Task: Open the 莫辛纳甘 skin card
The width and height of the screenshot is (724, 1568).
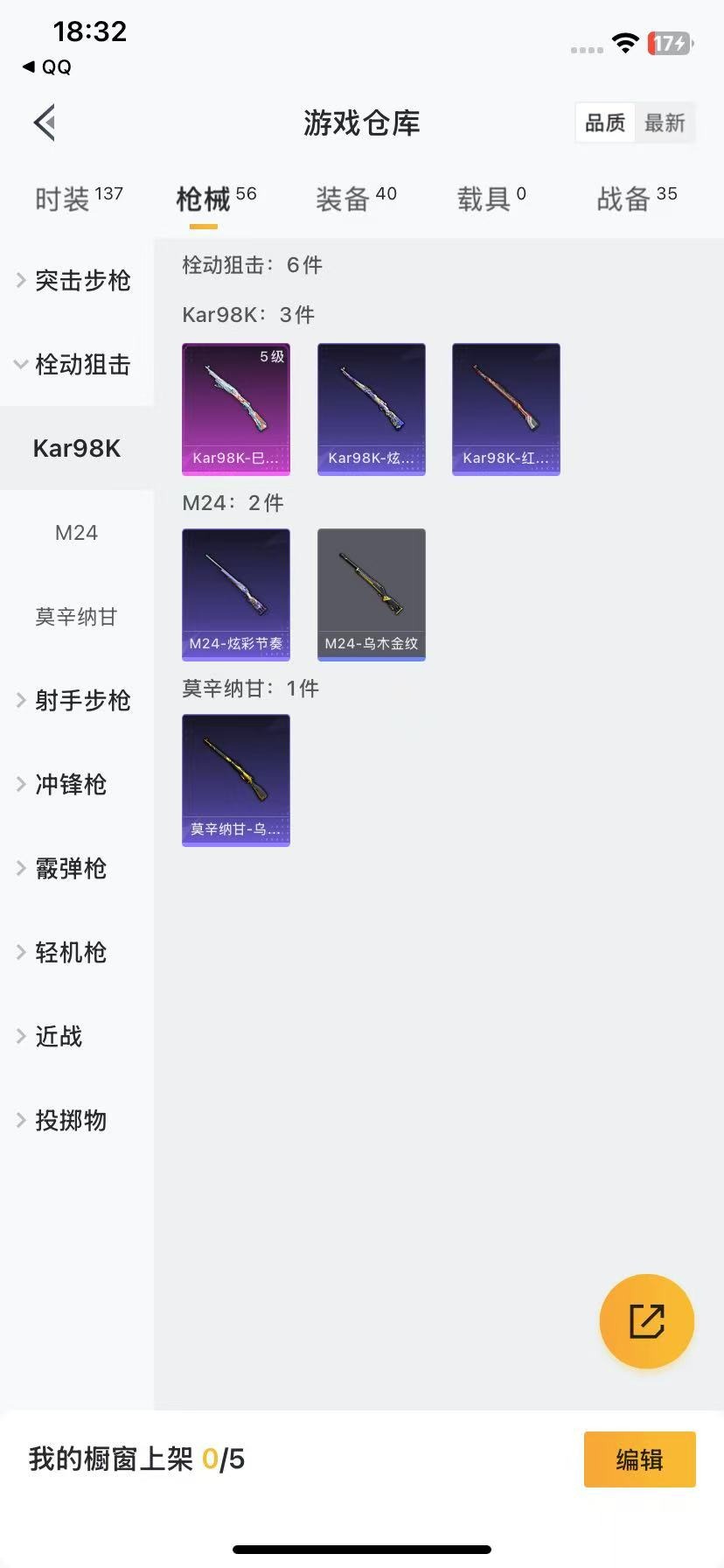Action: pos(236,780)
